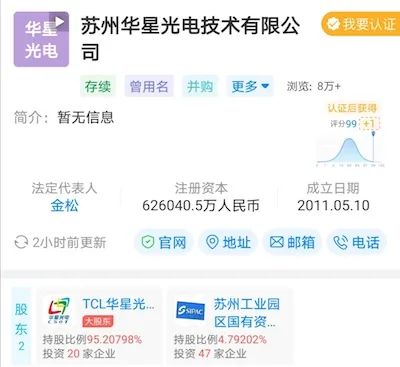Expand the 更多 dropdown

coord(250,87)
